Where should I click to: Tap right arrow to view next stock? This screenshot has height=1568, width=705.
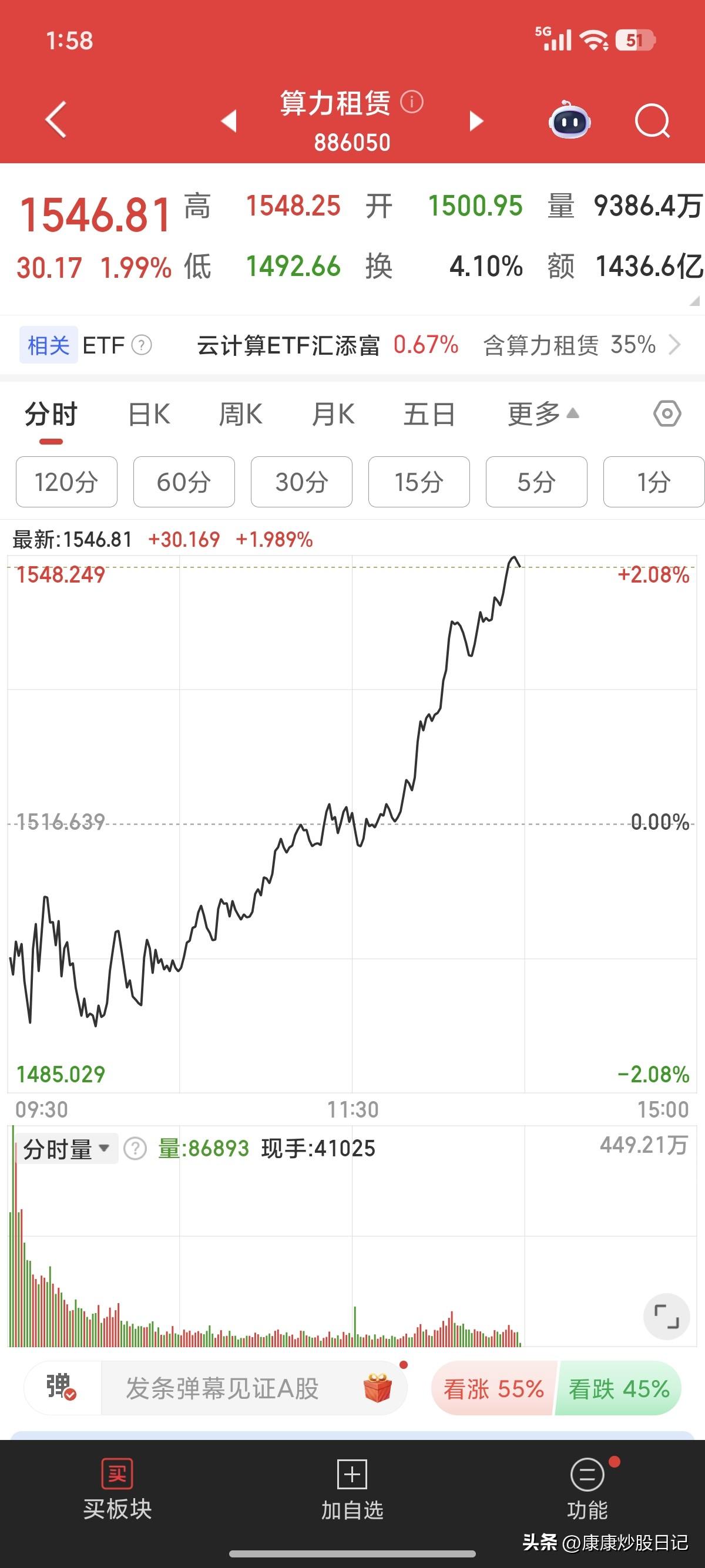(x=475, y=121)
